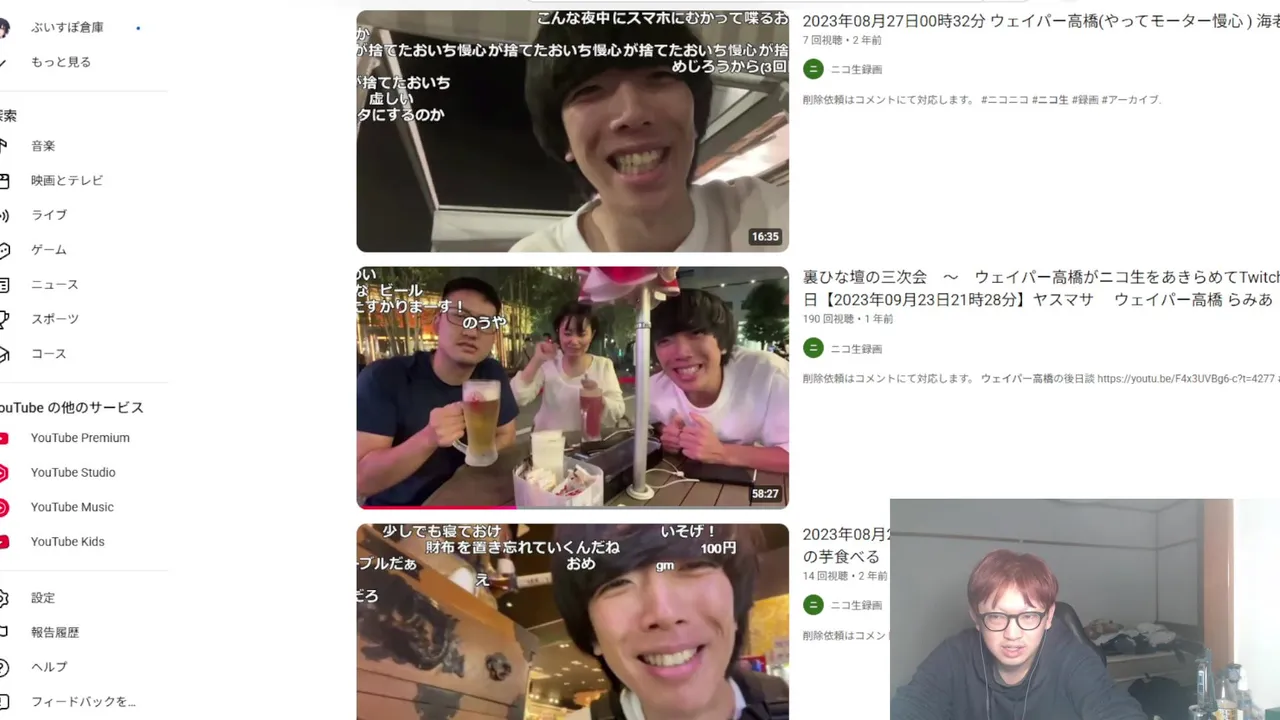Viewport: 1280px width, 720px height.
Task: Open コース in the sidebar
Action: pyautogui.click(x=48, y=354)
